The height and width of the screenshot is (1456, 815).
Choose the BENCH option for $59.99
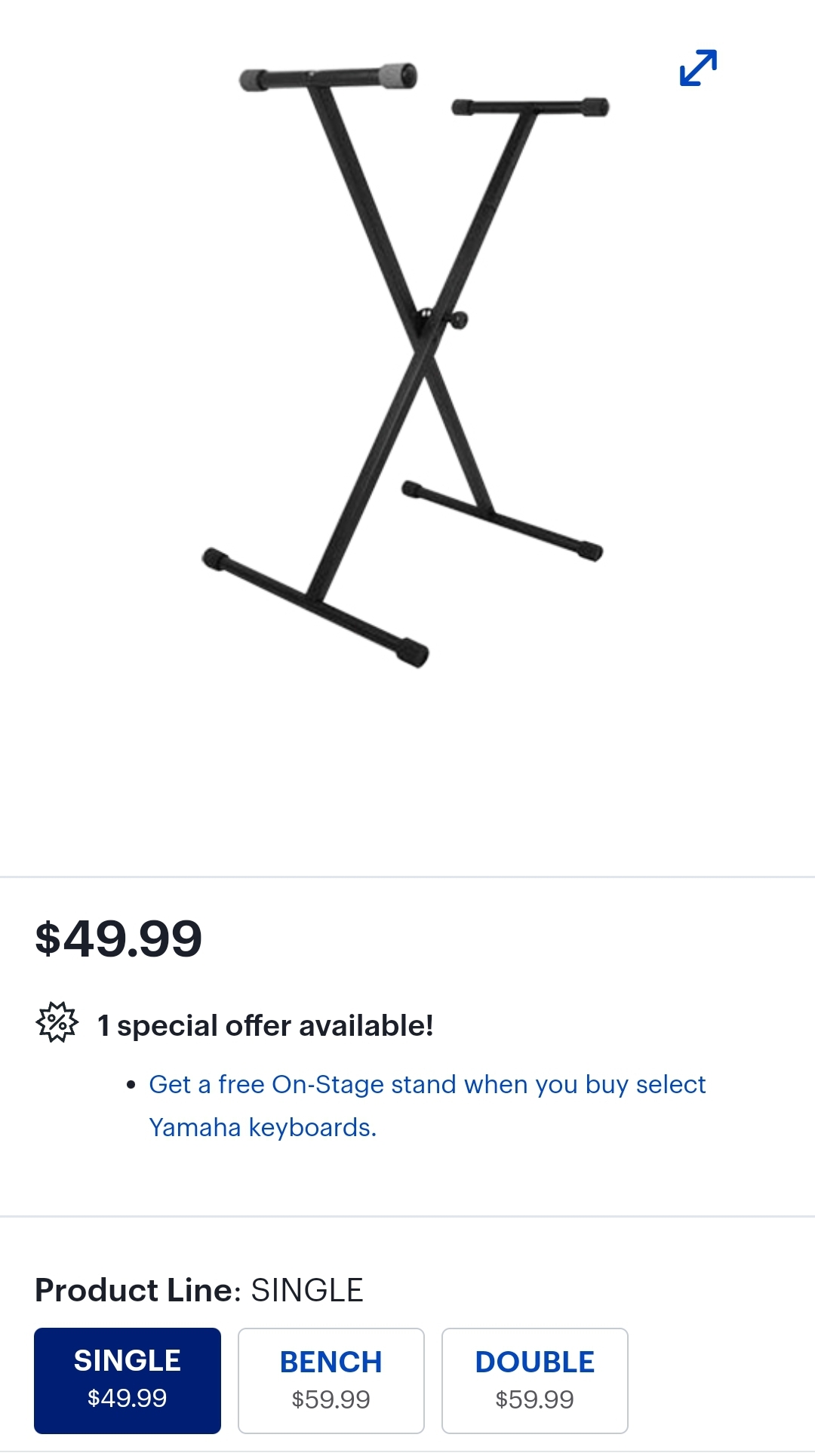coord(331,1381)
